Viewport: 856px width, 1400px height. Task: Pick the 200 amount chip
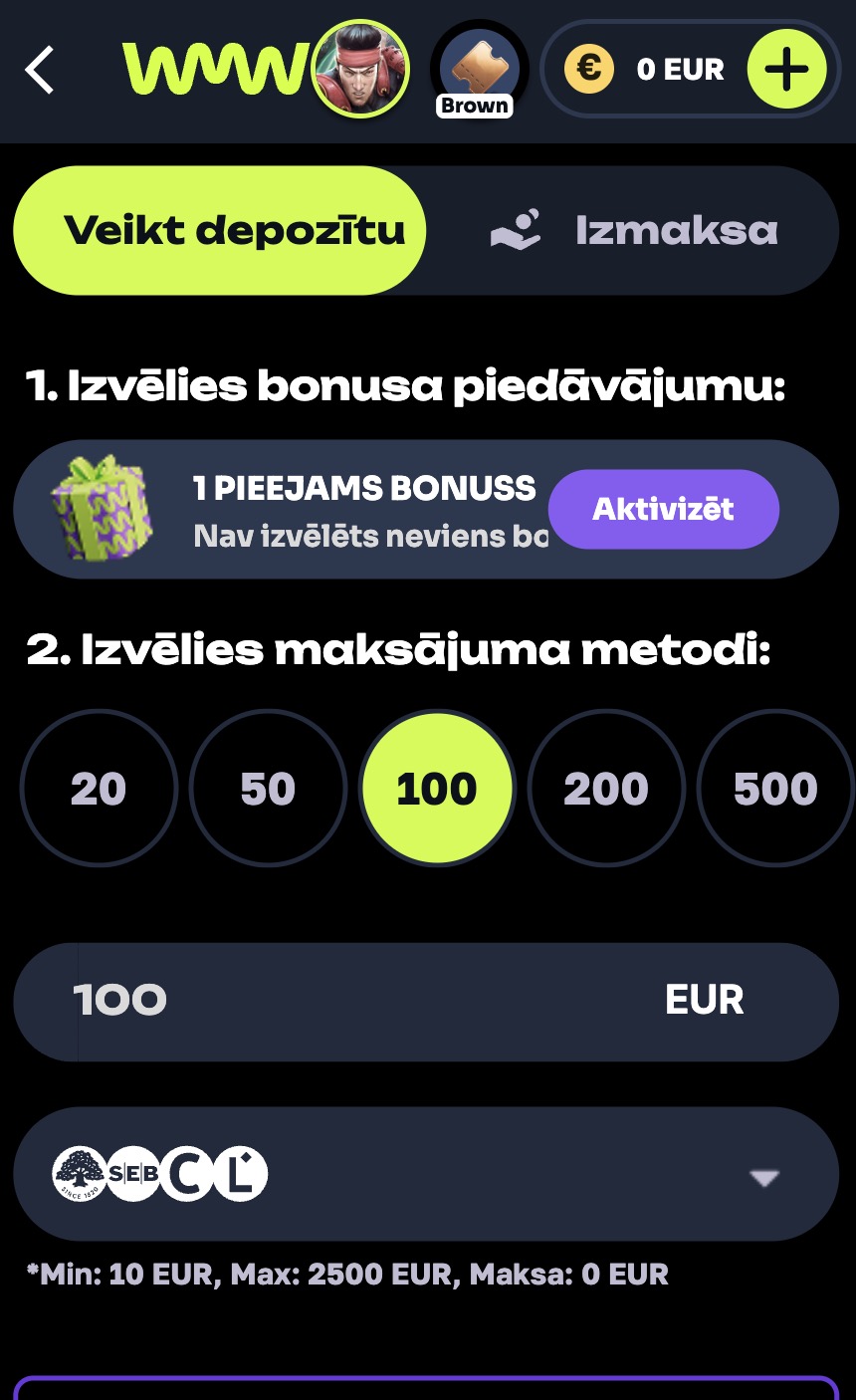pyautogui.click(x=606, y=789)
